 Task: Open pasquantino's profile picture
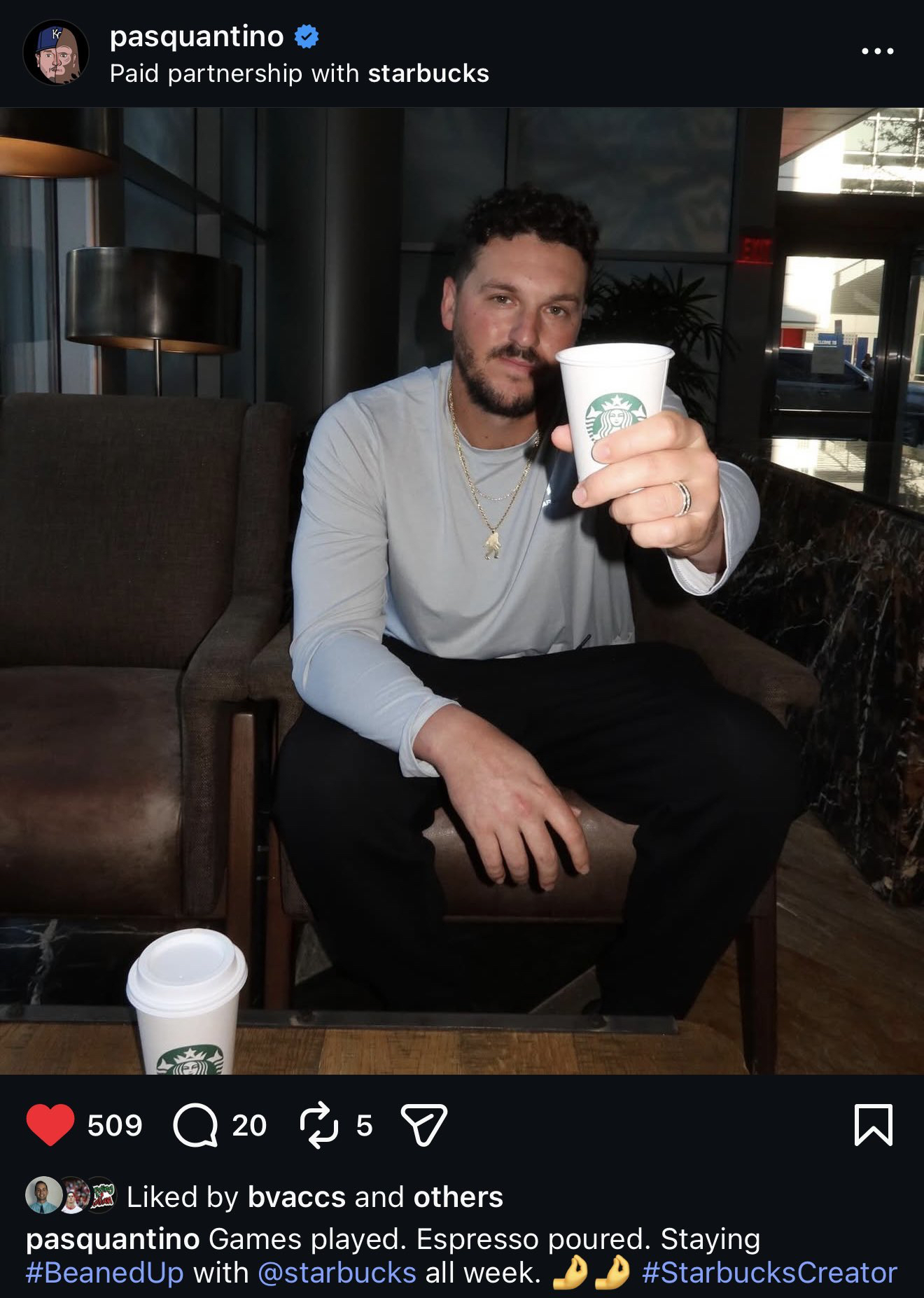(55, 53)
